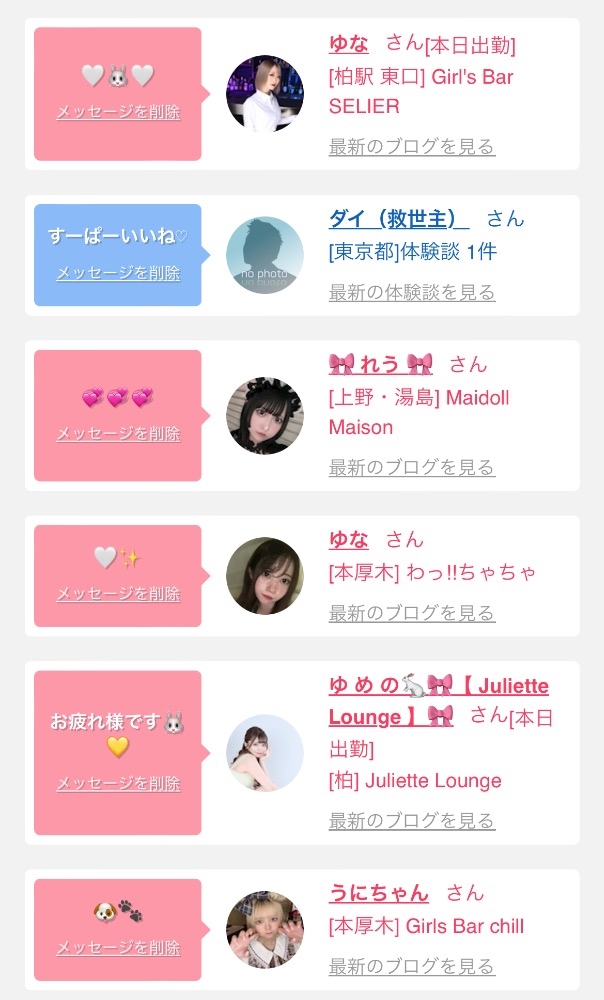Delete the お疲れ様です message

click(118, 784)
